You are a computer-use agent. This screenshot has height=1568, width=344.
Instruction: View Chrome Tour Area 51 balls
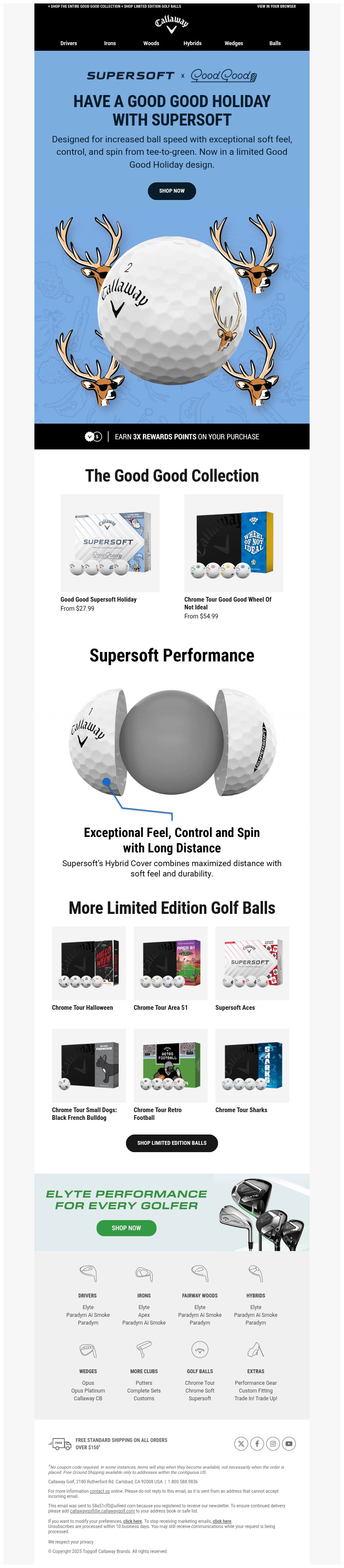[x=170, y=964]
